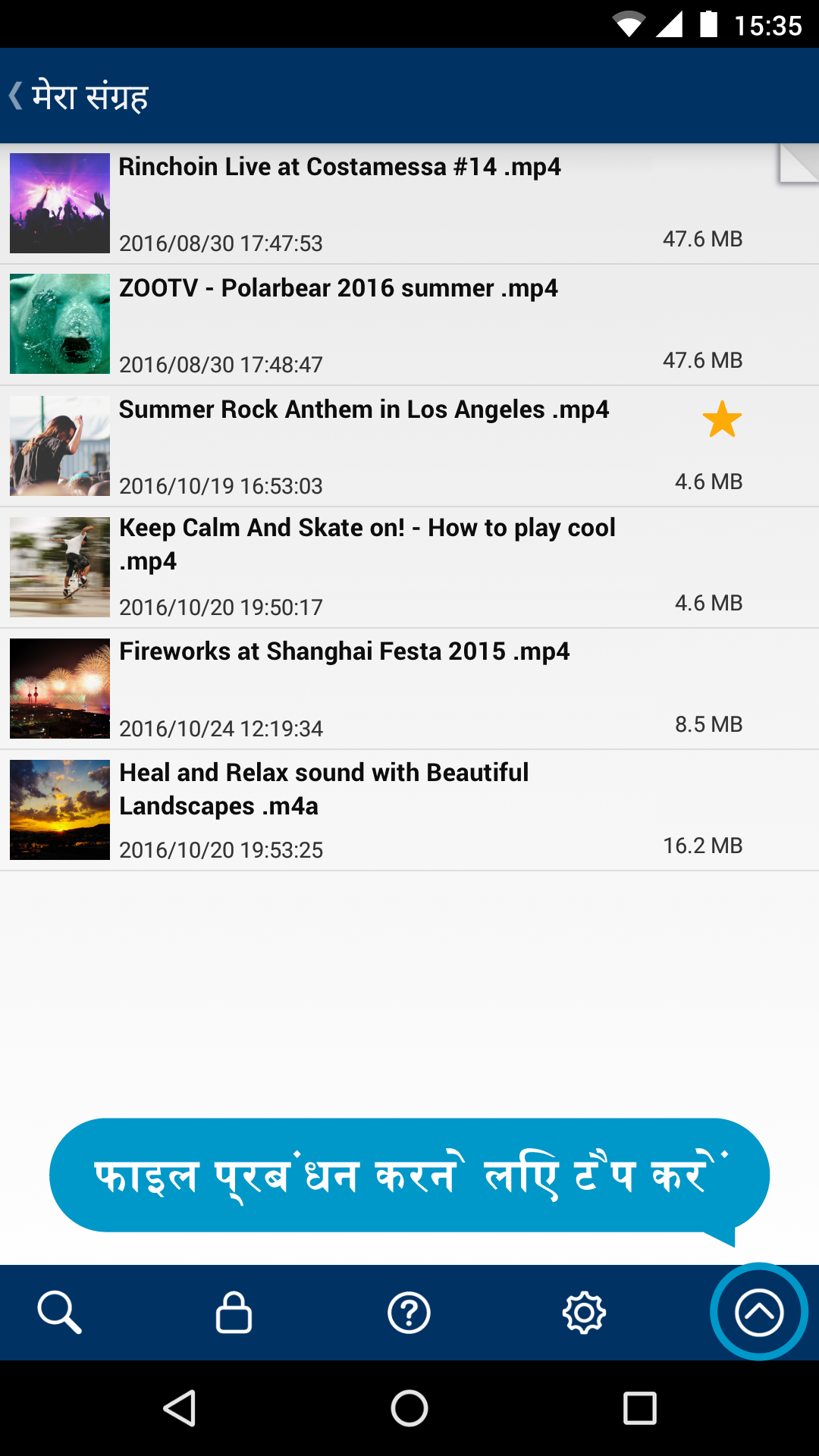Open the search magnifier icon
The height and width of the screenshot is (1456, 819).
tap(59, 1313)
